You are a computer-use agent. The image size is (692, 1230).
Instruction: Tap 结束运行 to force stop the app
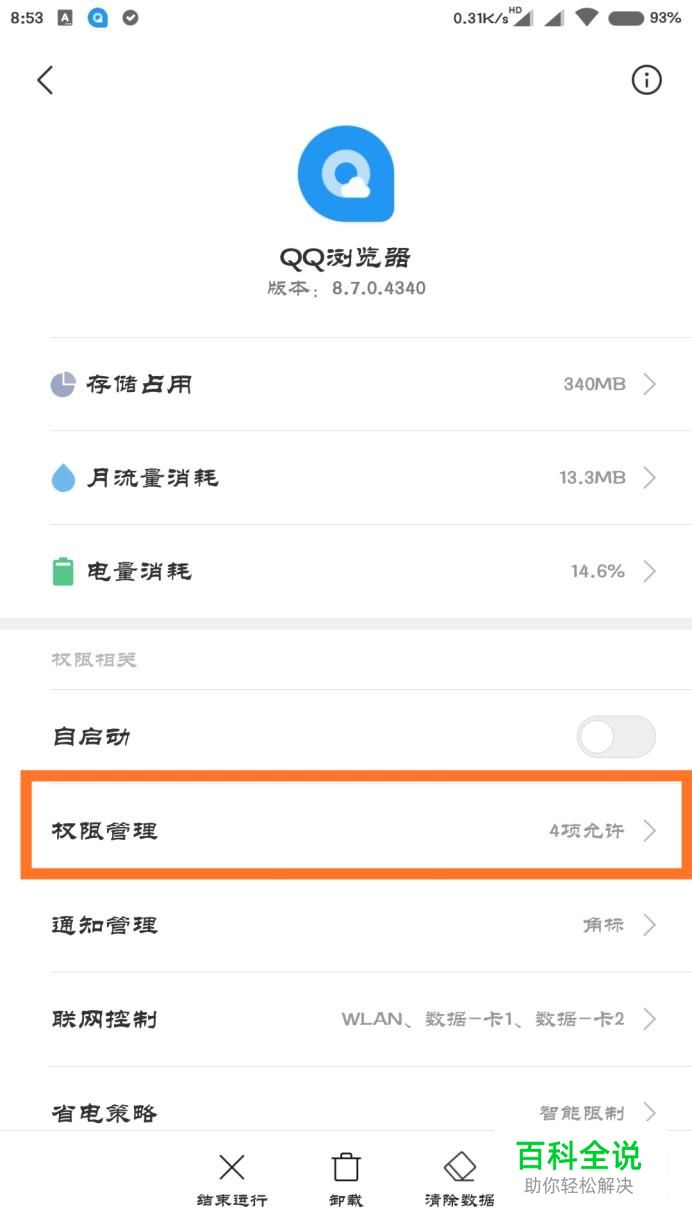click(232, 1180)
